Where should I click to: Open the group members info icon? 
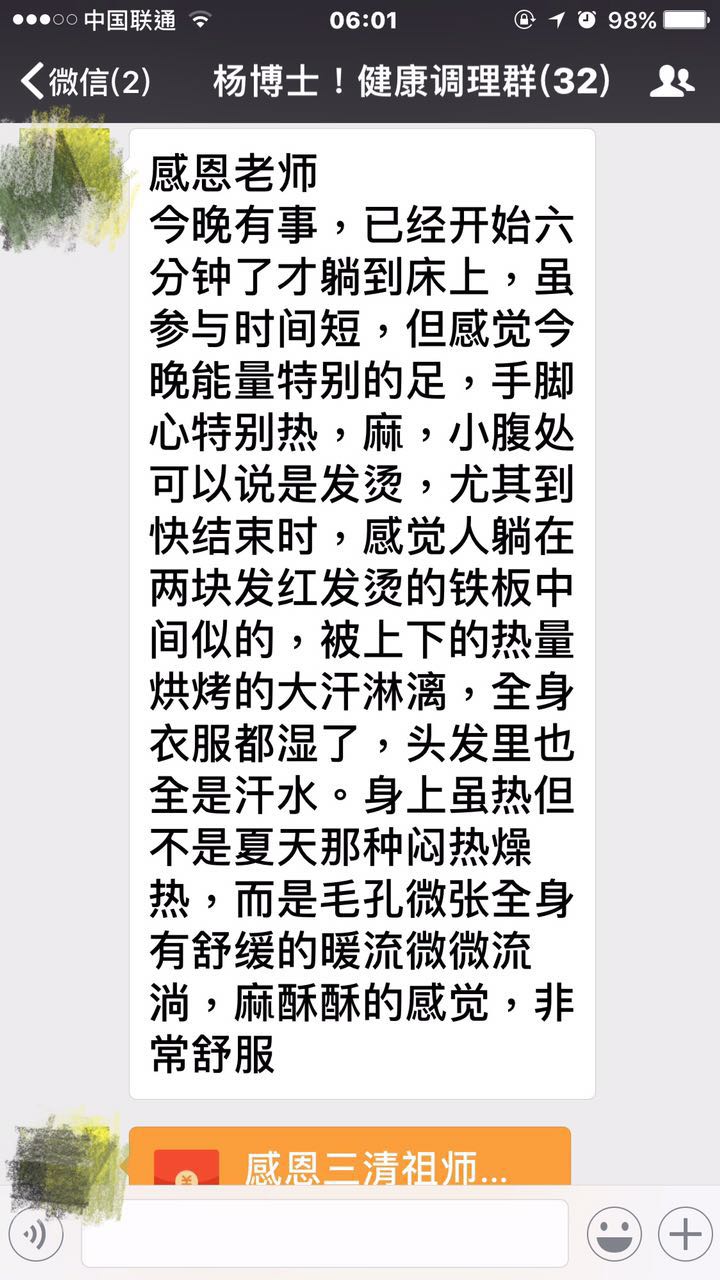click(671, 82)
